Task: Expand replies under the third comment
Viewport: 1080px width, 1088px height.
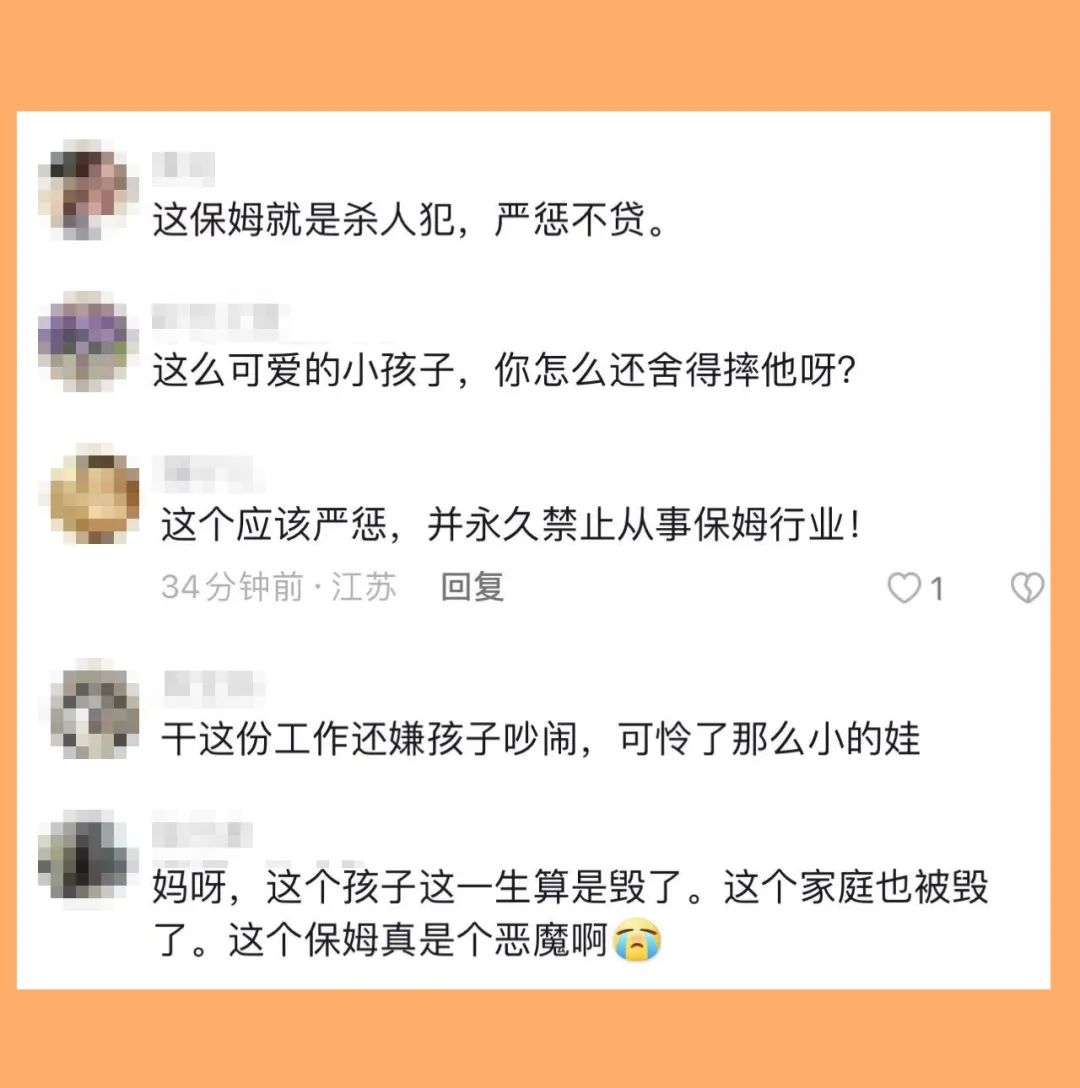Action: [x=473, y=588]
